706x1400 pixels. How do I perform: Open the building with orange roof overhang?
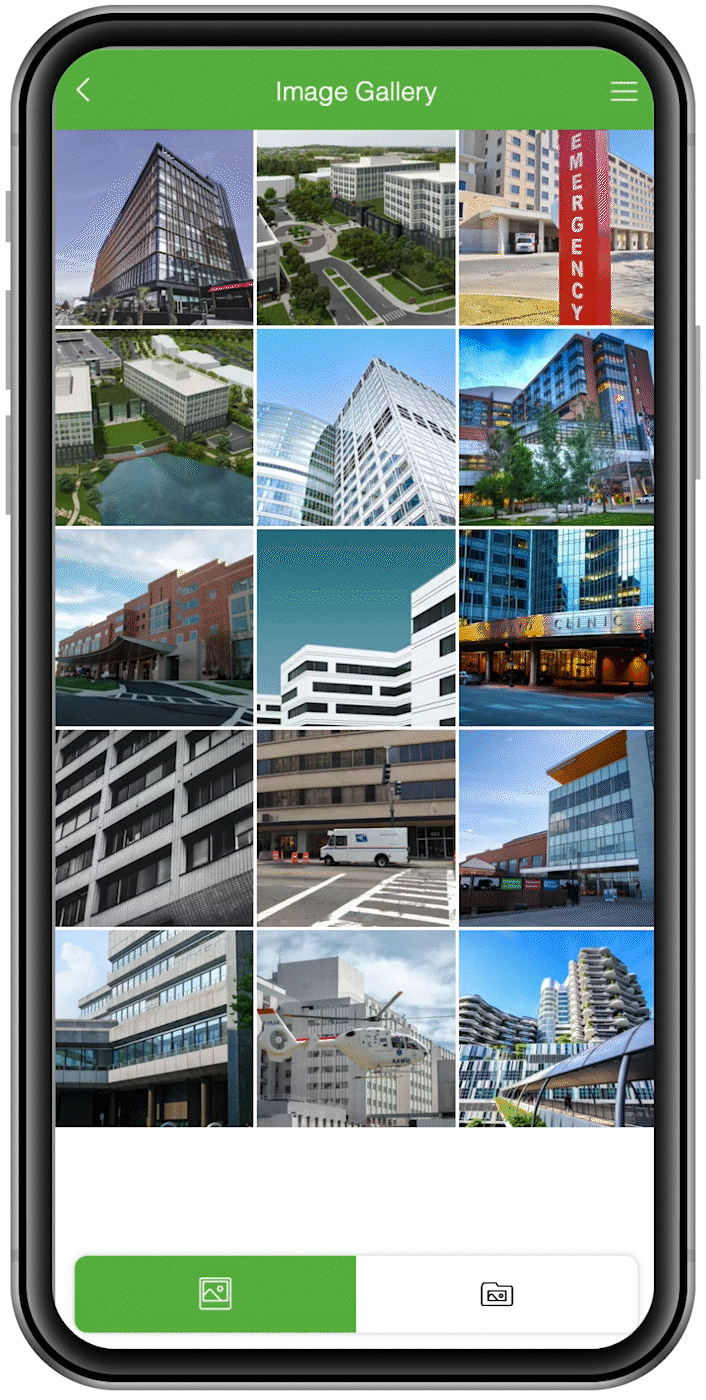point(556,827)
